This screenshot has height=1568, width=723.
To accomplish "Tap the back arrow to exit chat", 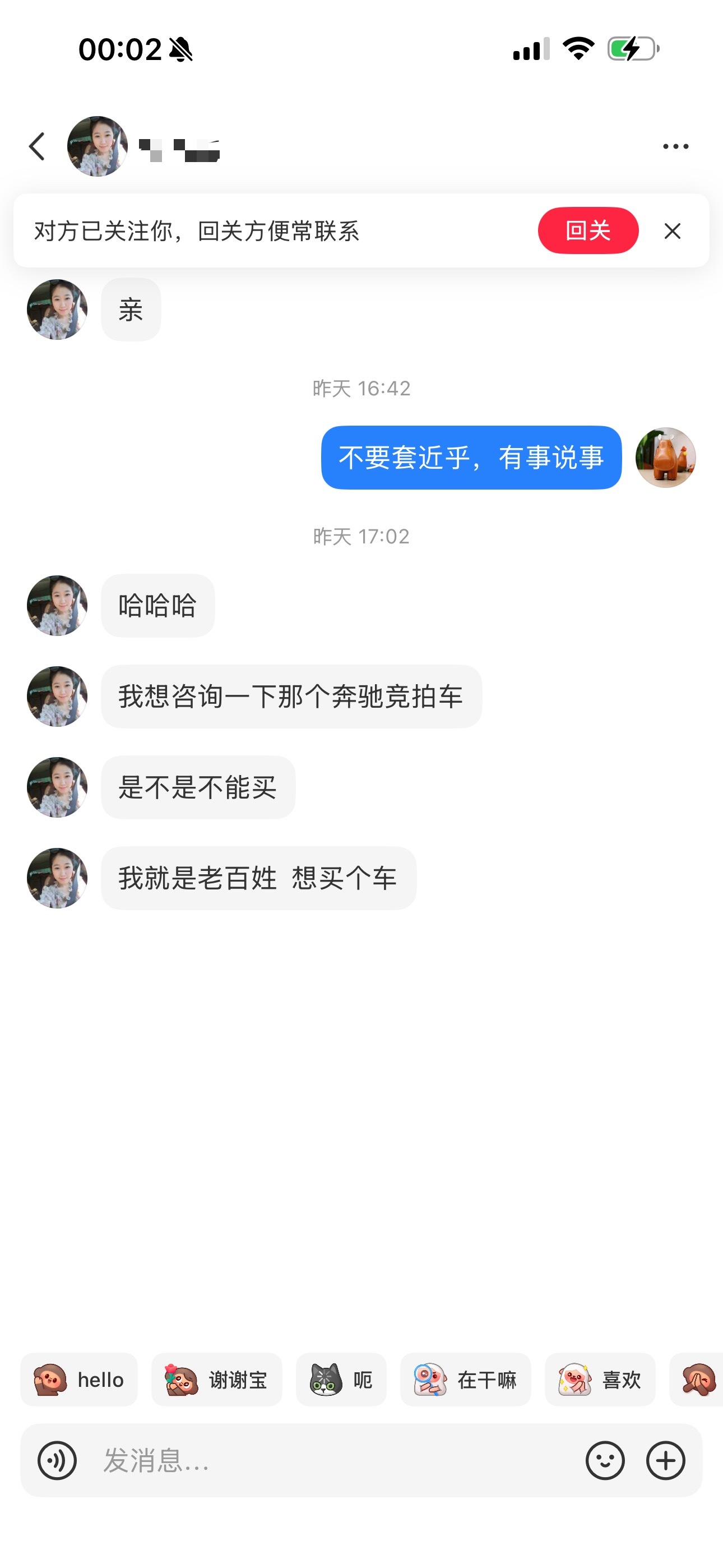I will click(36, 145).
